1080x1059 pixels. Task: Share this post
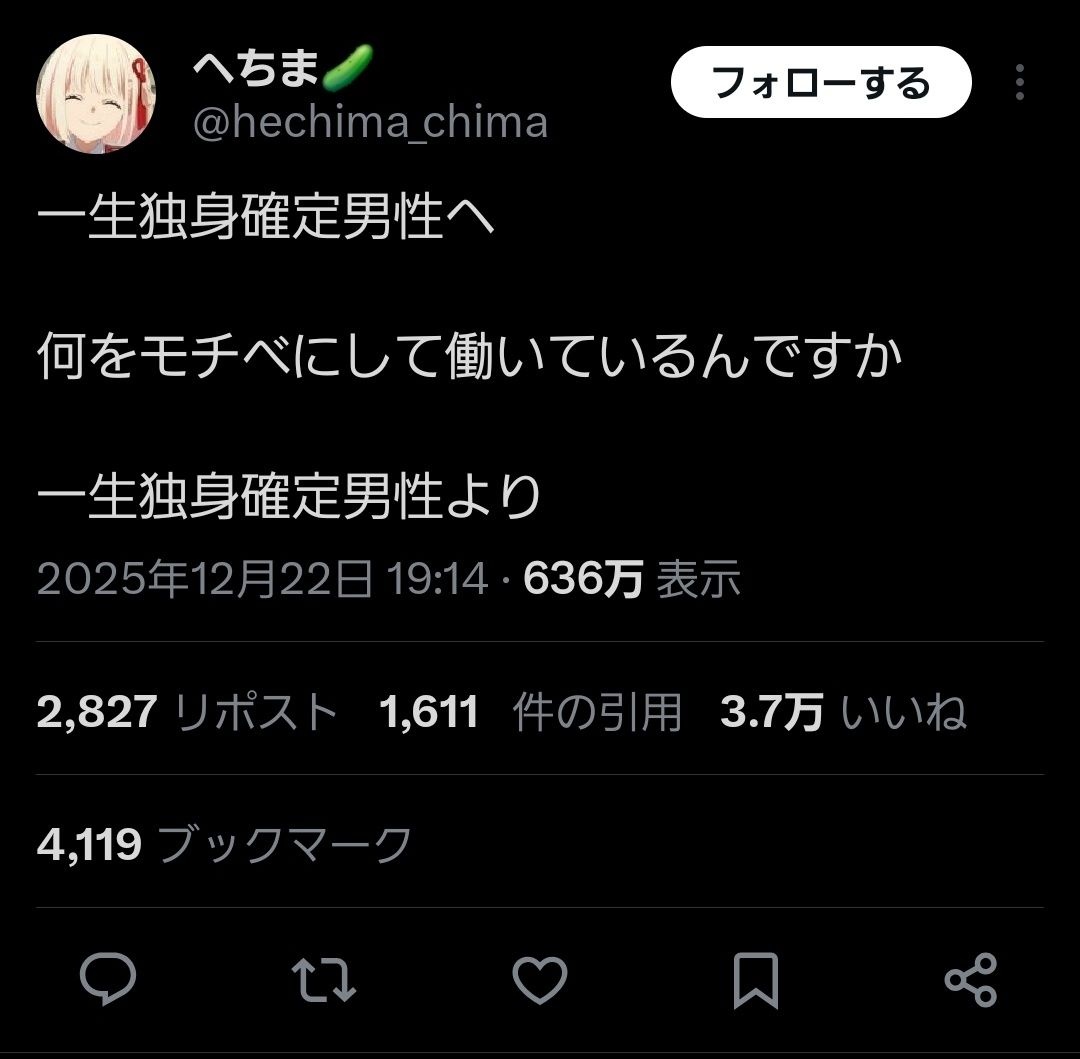(970, 979)
